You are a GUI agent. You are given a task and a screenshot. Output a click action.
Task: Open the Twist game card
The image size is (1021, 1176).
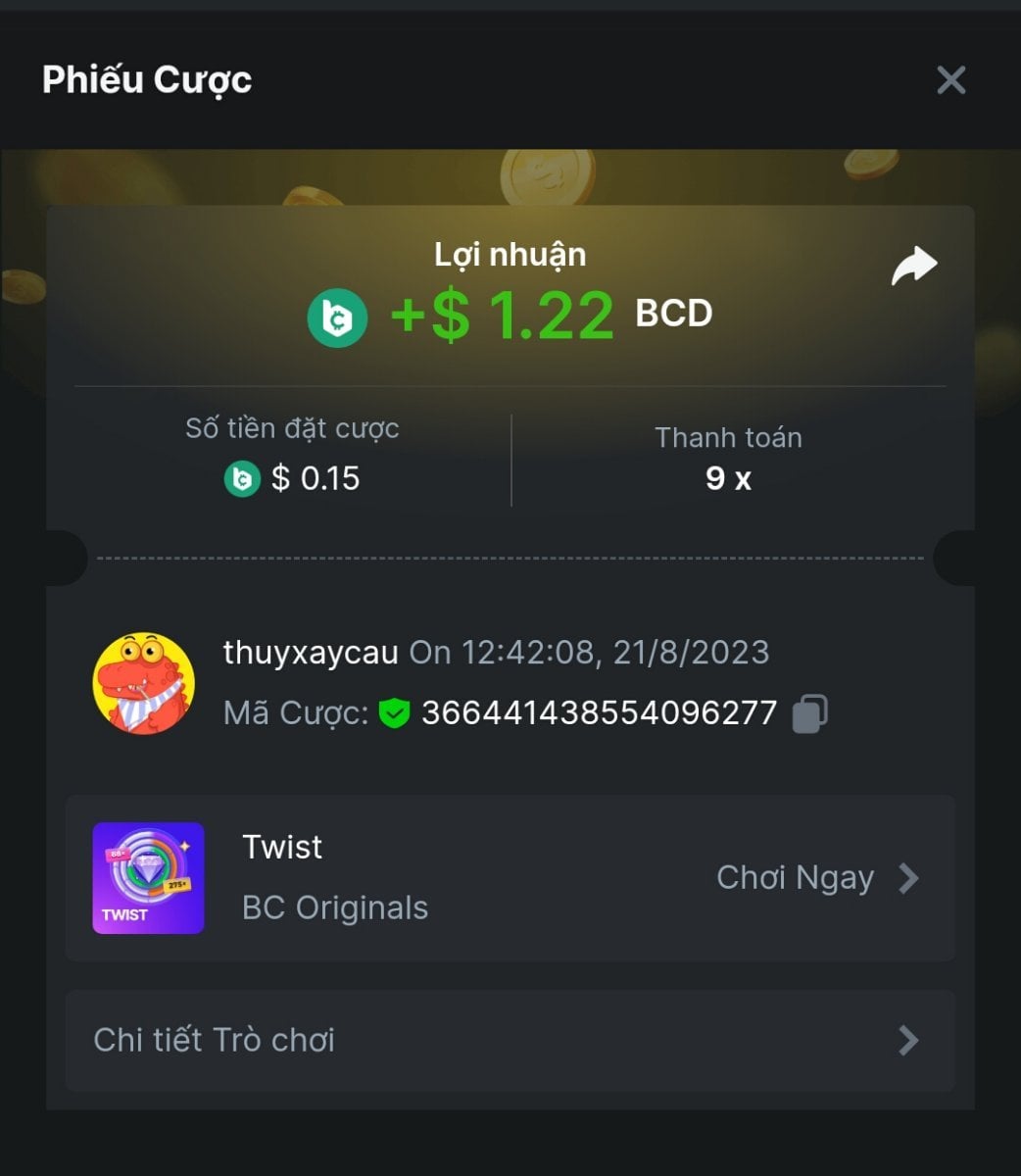tap(510, 878)
